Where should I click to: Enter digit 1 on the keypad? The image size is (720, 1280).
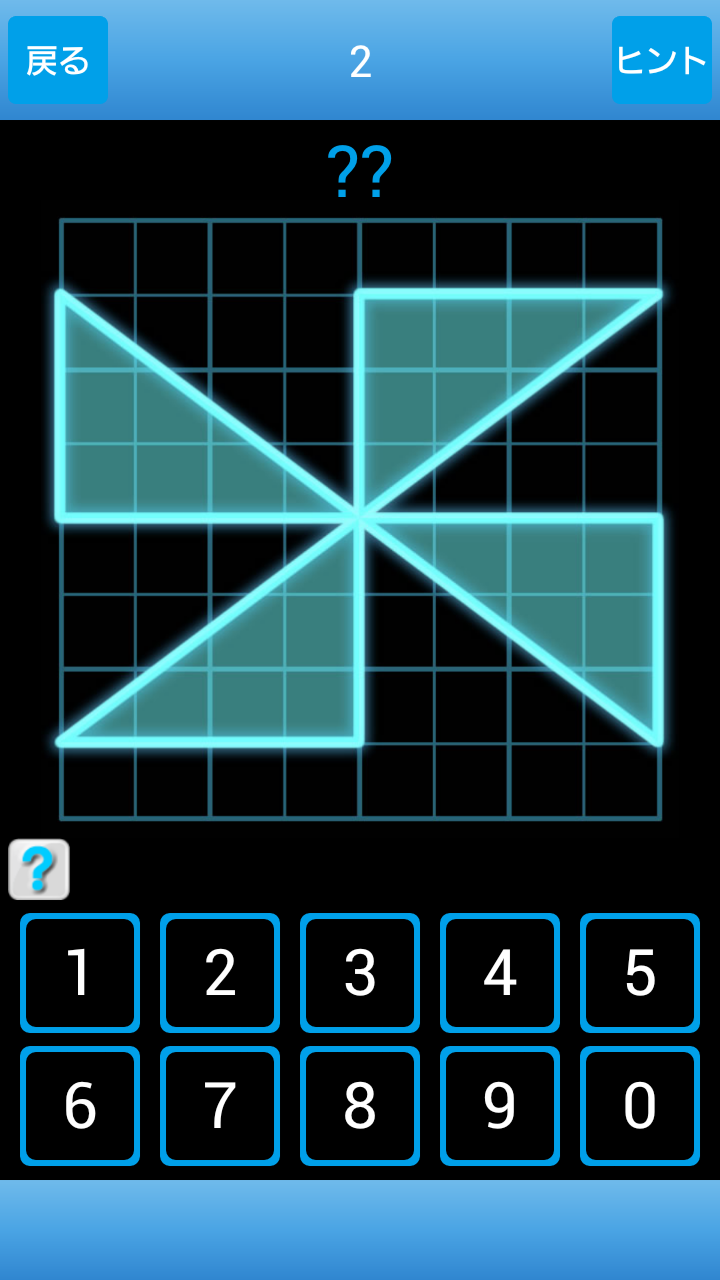[80, 972]
